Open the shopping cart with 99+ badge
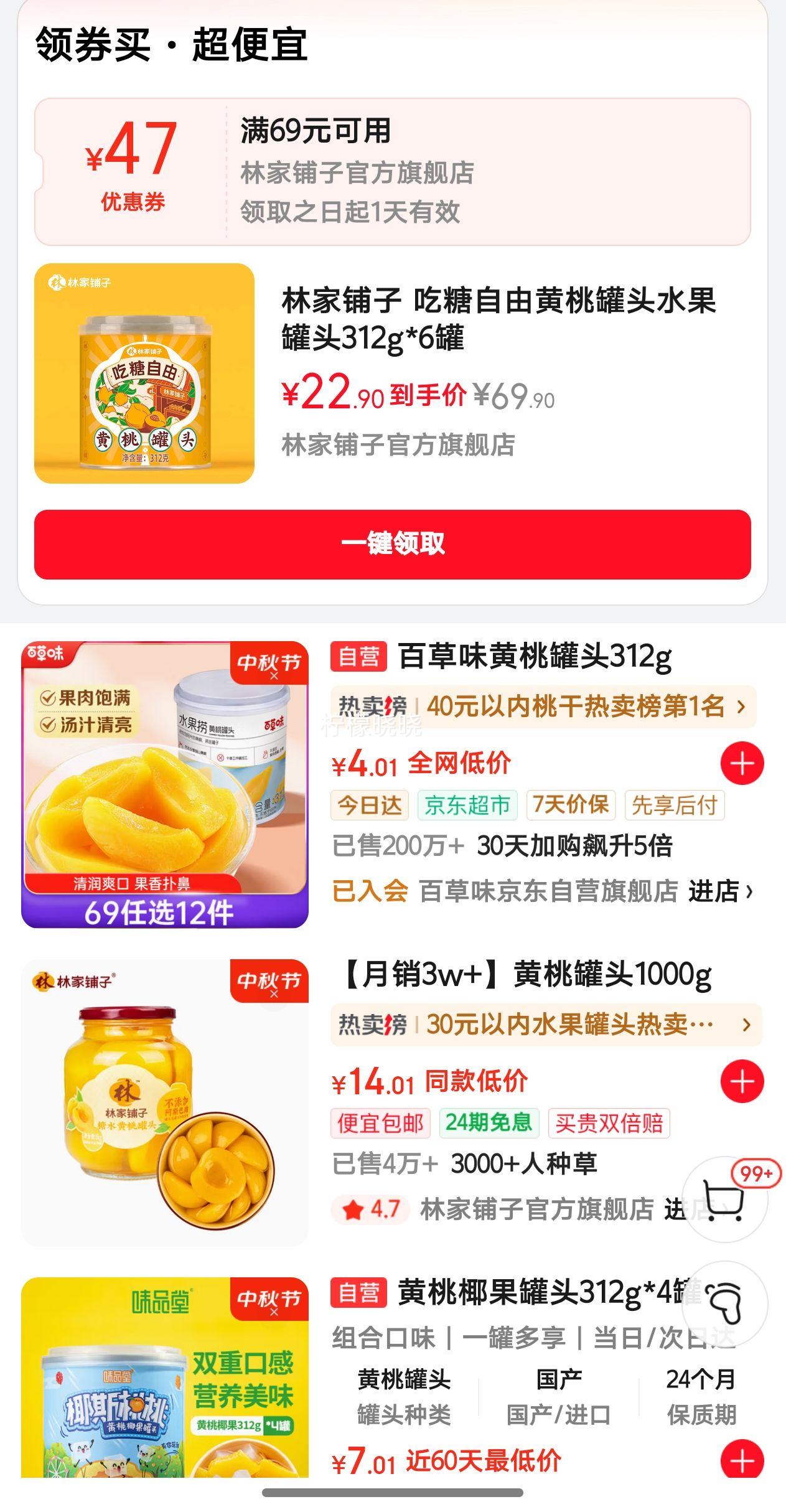The image size is (786, 1512). click(724, 1200)
